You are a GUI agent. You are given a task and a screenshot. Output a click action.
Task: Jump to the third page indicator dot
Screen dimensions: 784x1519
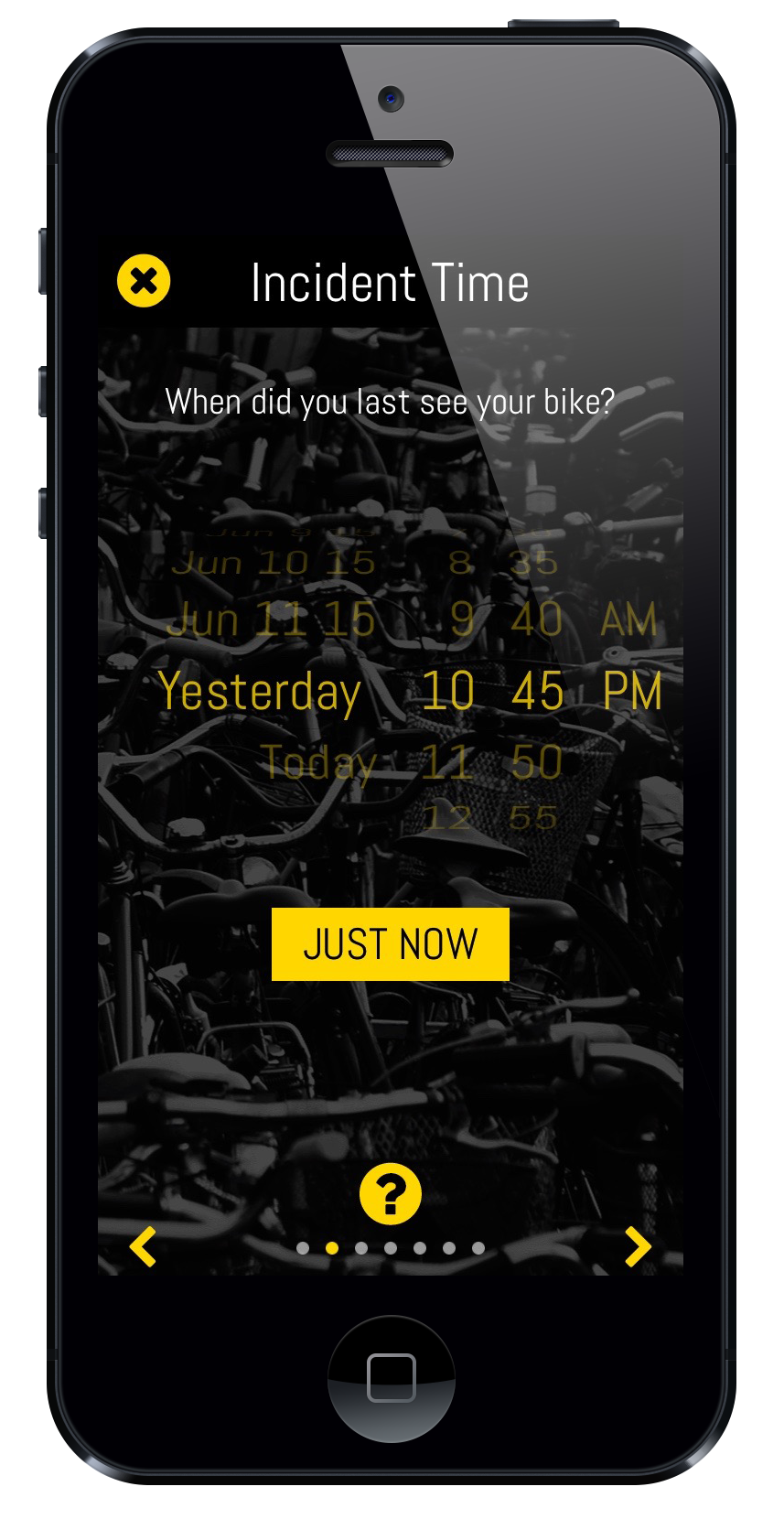pos(361,1248)
